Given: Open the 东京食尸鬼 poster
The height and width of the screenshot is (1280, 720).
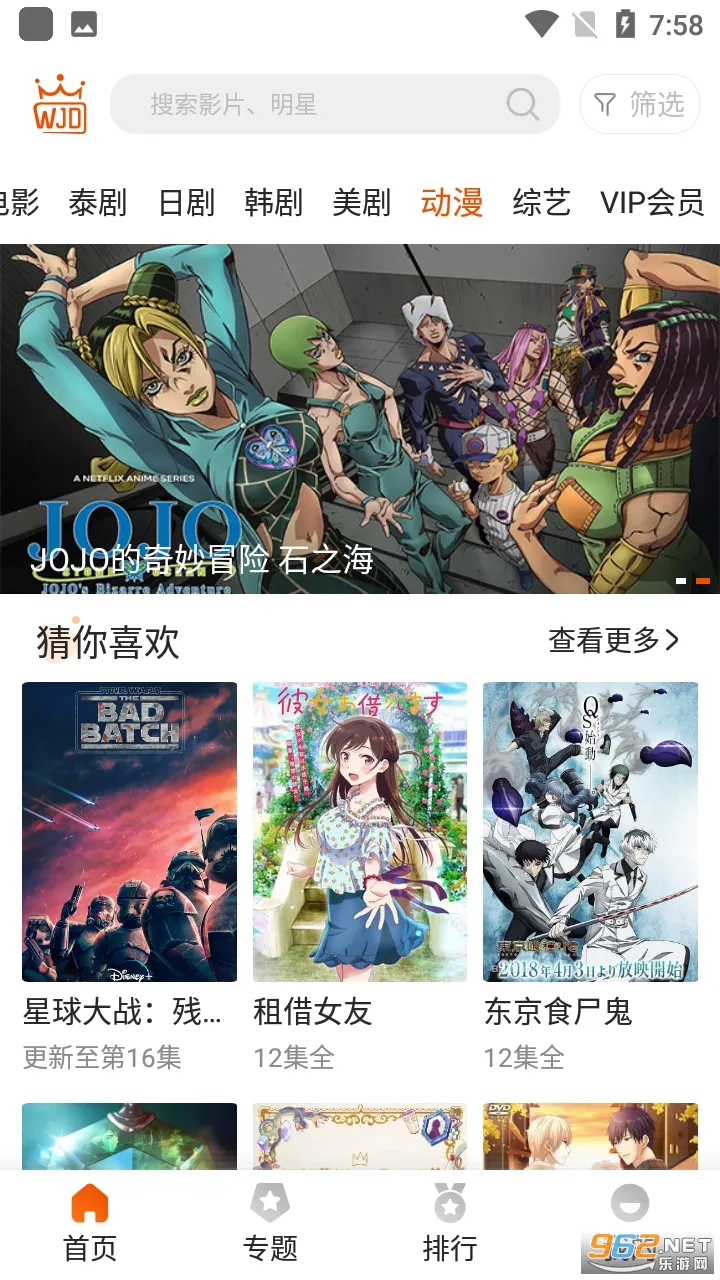Looking at the screenshot, I should click(590, 832).
